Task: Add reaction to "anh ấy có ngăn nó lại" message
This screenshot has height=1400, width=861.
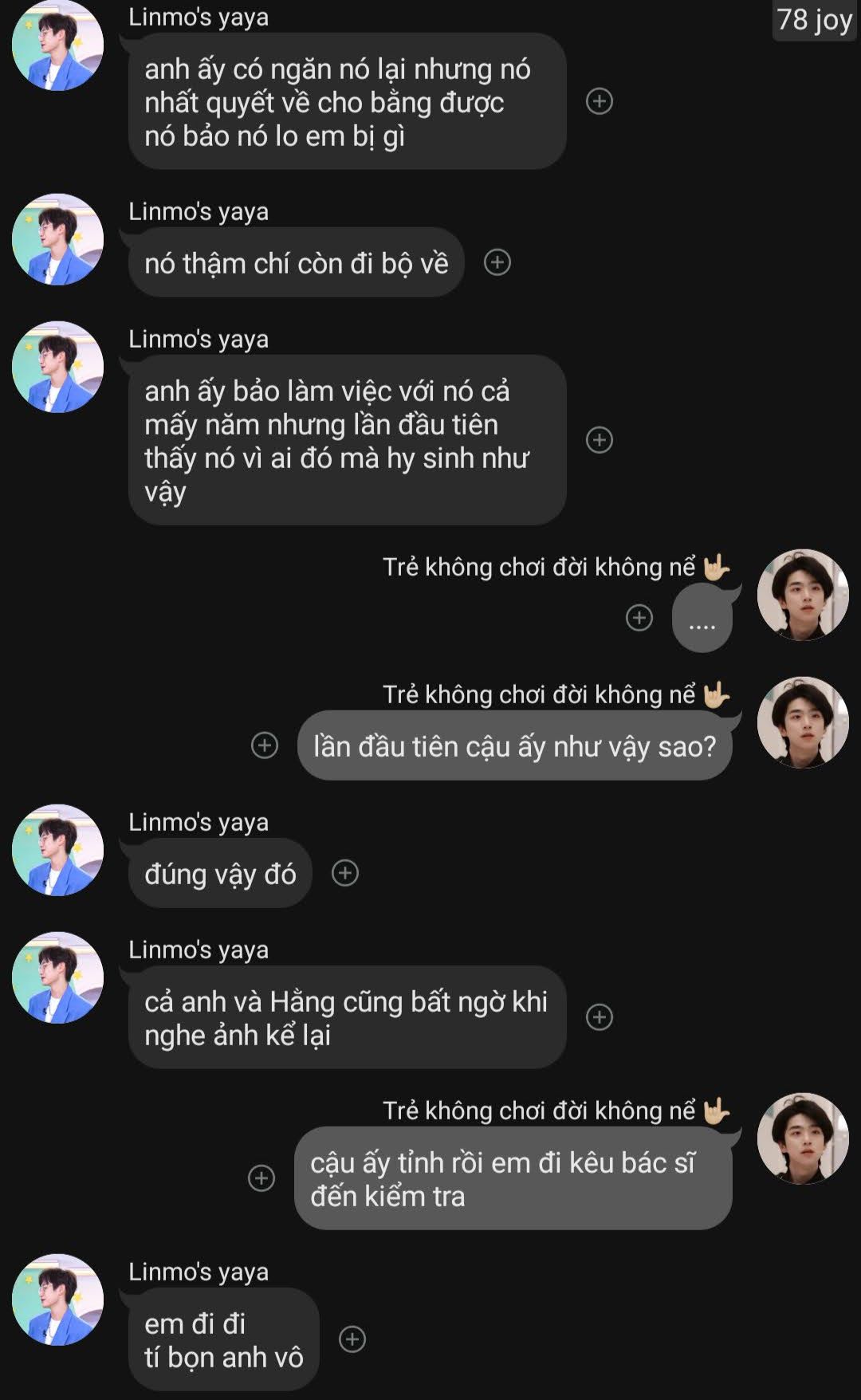Action: click(x=599, y=101)
